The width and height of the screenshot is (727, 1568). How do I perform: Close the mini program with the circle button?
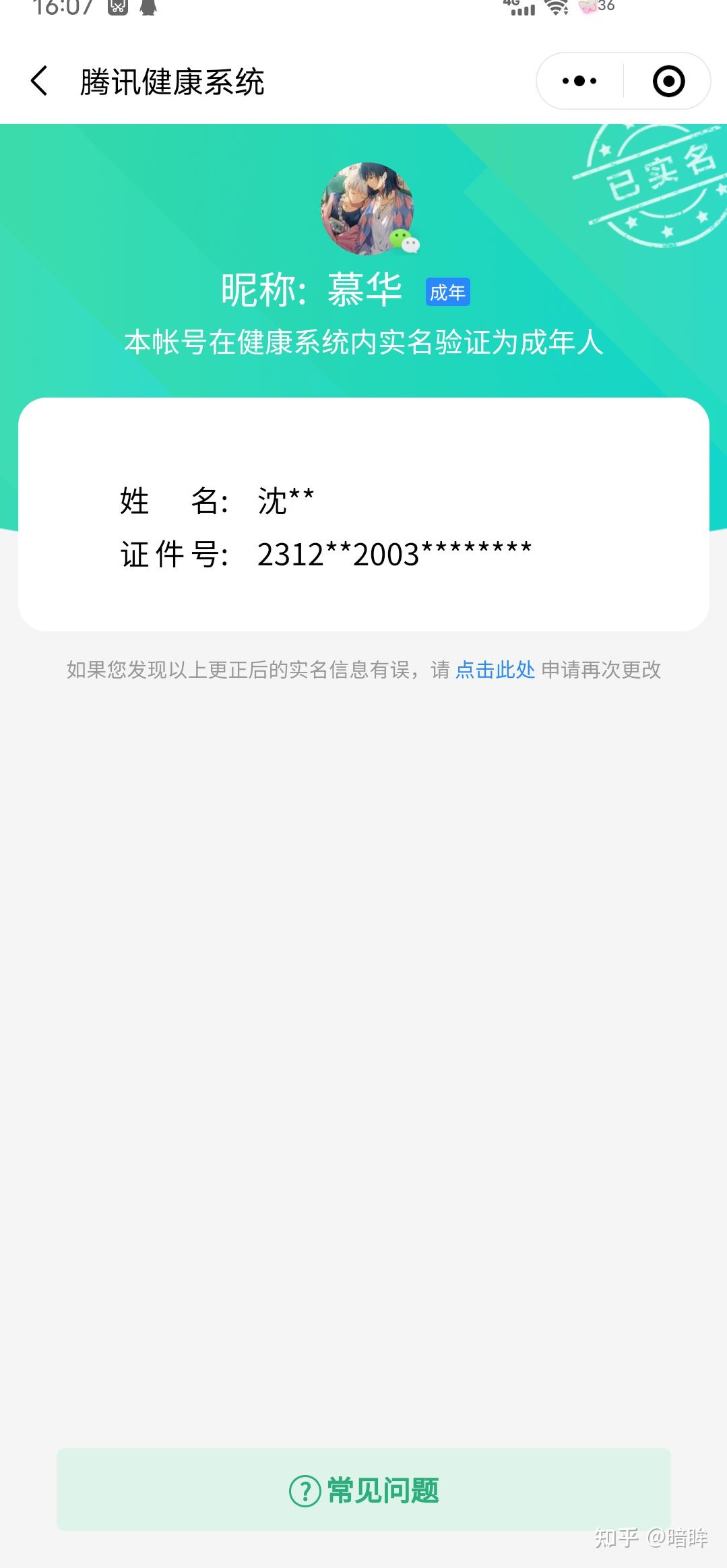click(x=668, y=82)
